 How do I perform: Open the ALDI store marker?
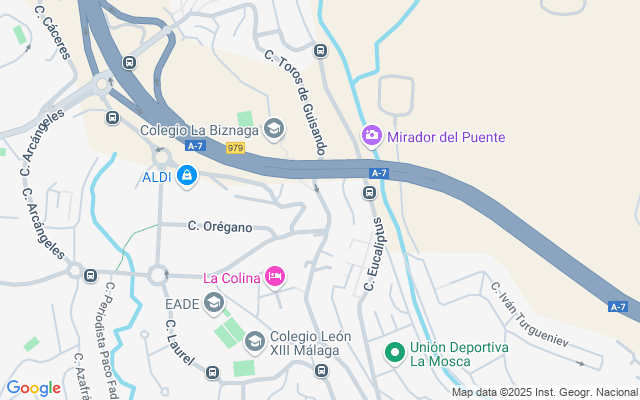pyautogui.click(x=186, y=176)
